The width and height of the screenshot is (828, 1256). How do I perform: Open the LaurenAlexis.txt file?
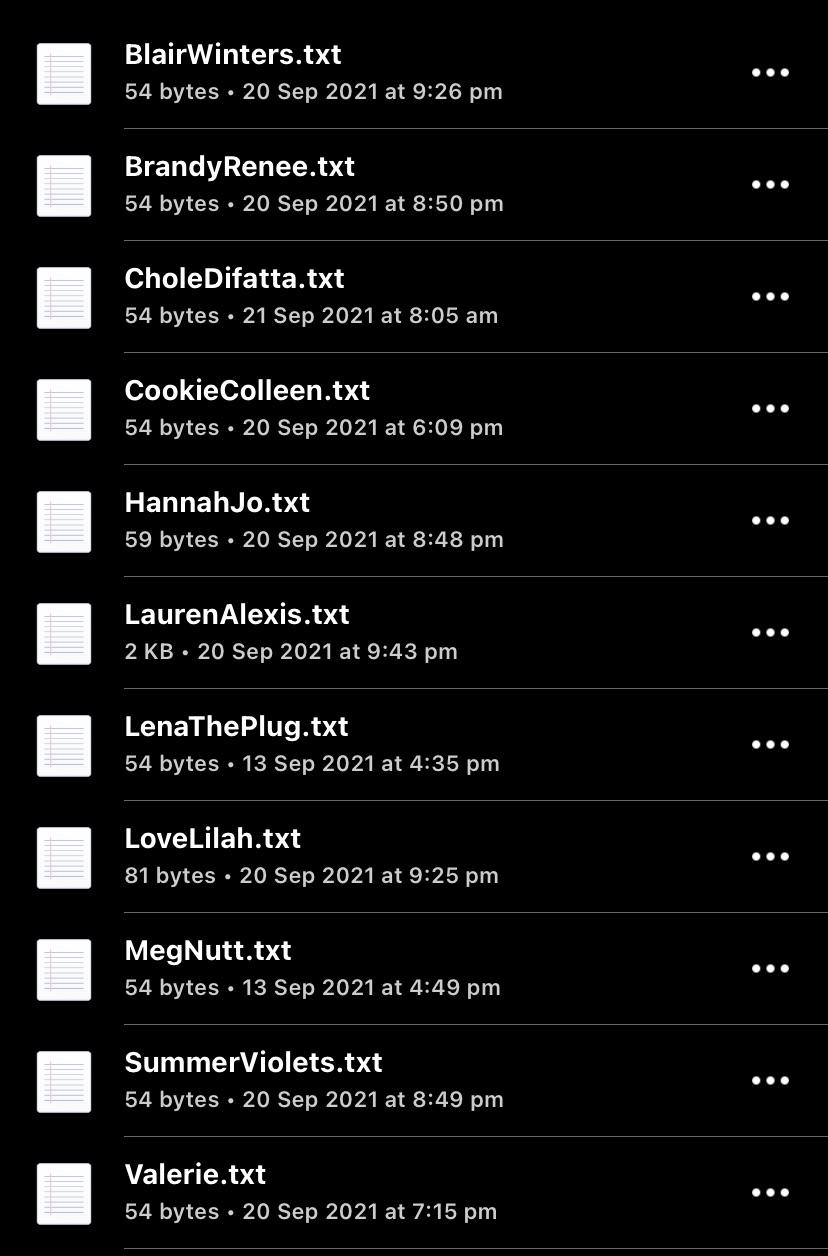237,615
